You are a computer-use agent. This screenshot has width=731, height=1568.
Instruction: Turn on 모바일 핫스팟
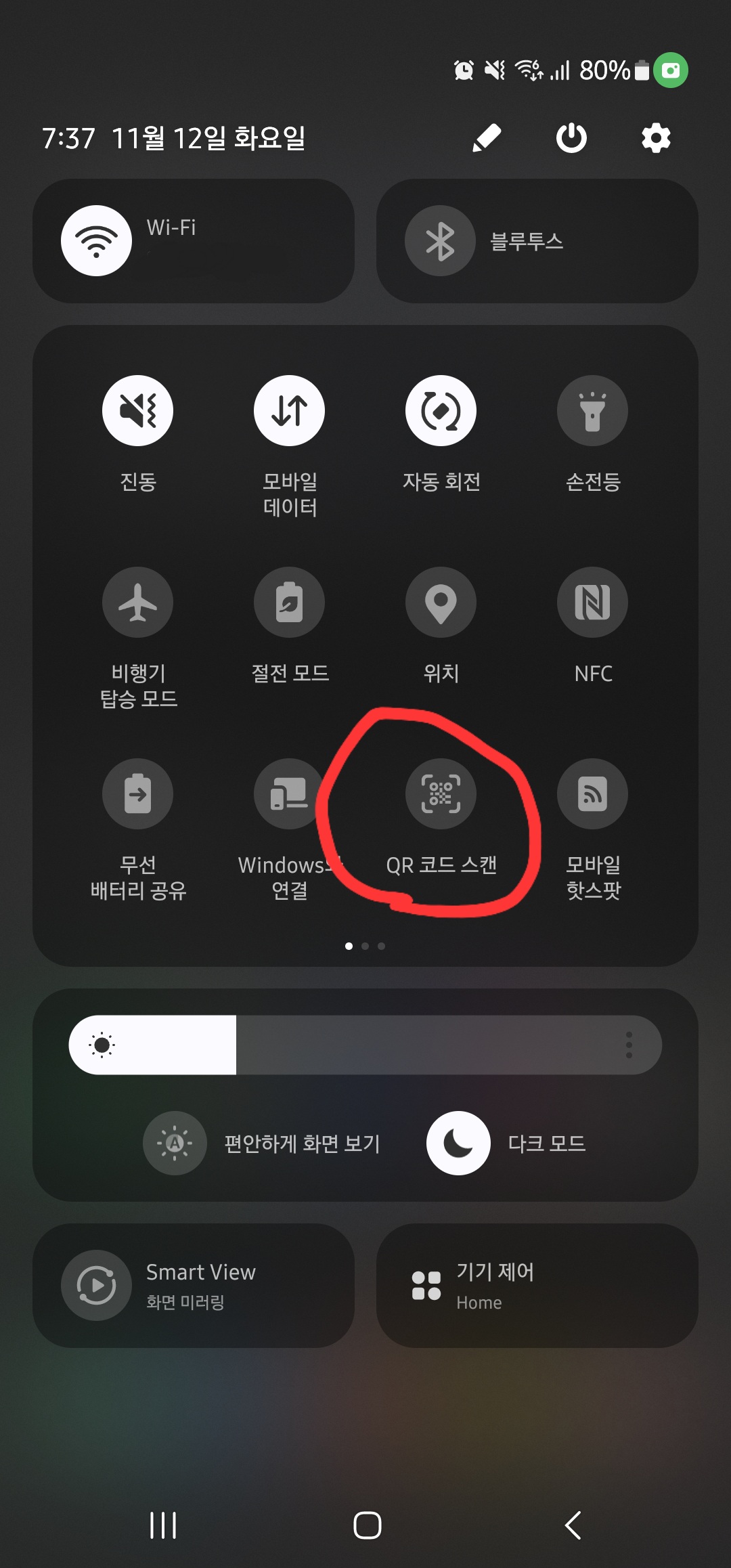click(x=593, y=794)
